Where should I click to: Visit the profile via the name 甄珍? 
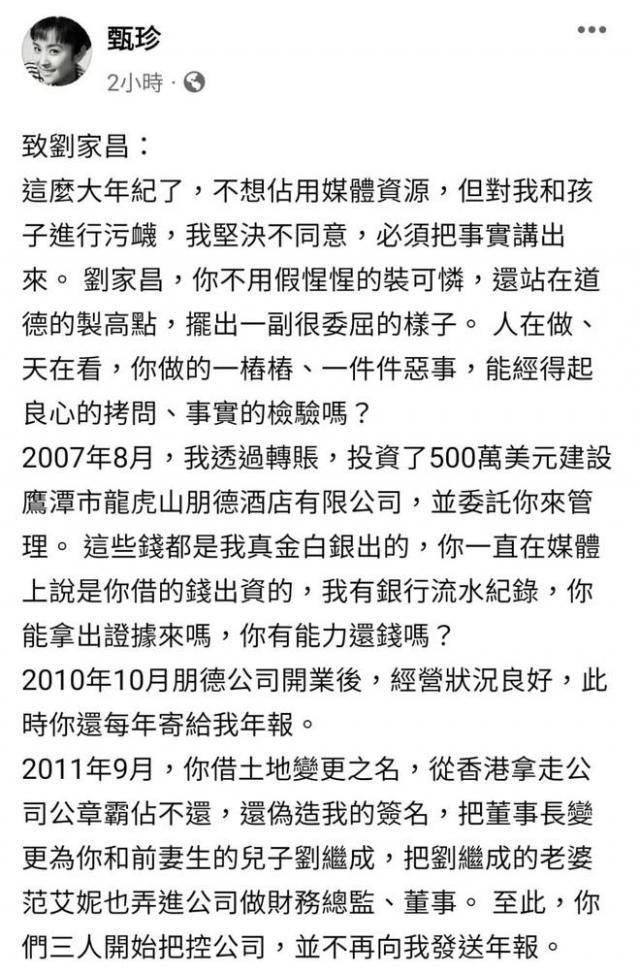[x=134, y=38]
